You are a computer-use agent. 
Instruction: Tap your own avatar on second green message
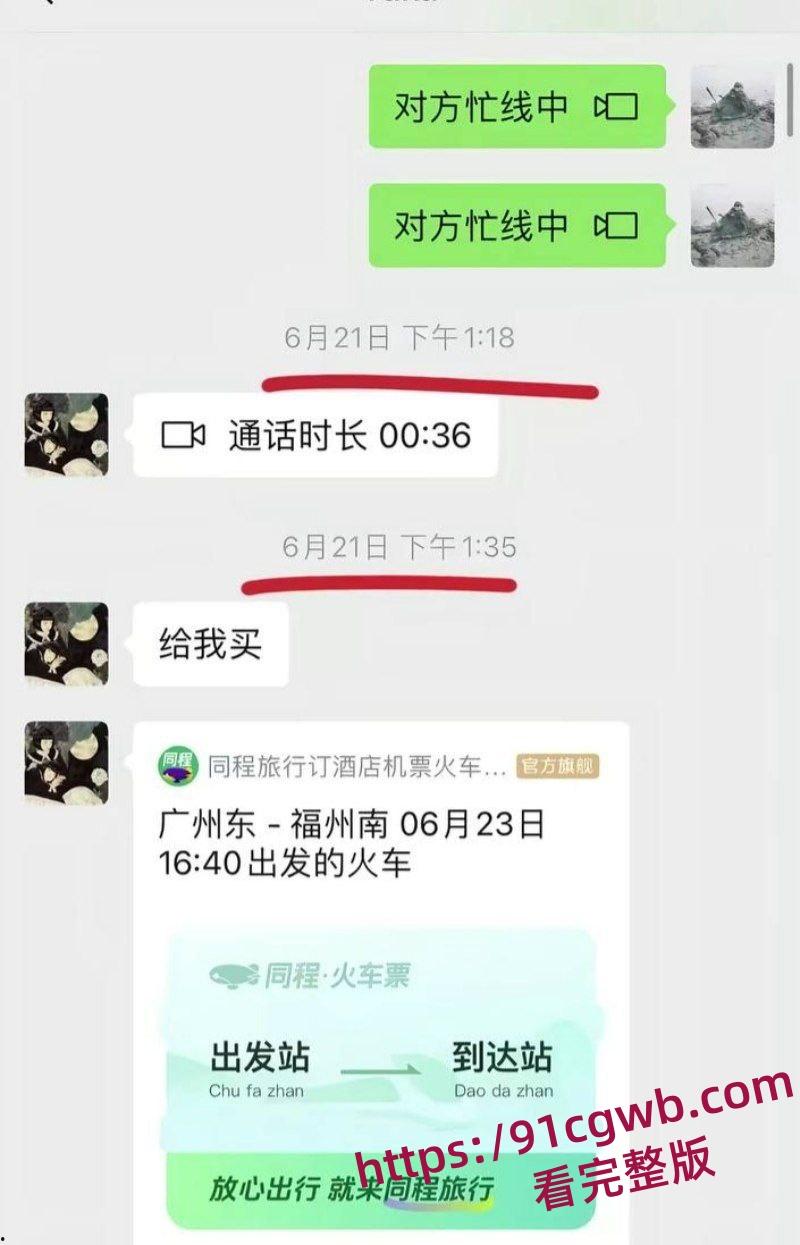pyautogui.click(x=733, y=222)
